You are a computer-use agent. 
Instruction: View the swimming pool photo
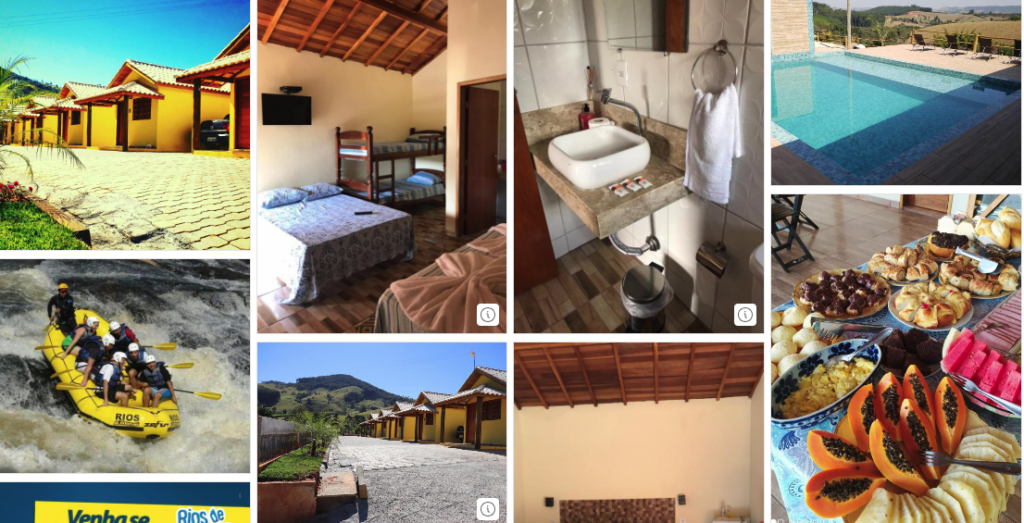tap(896, 92)
